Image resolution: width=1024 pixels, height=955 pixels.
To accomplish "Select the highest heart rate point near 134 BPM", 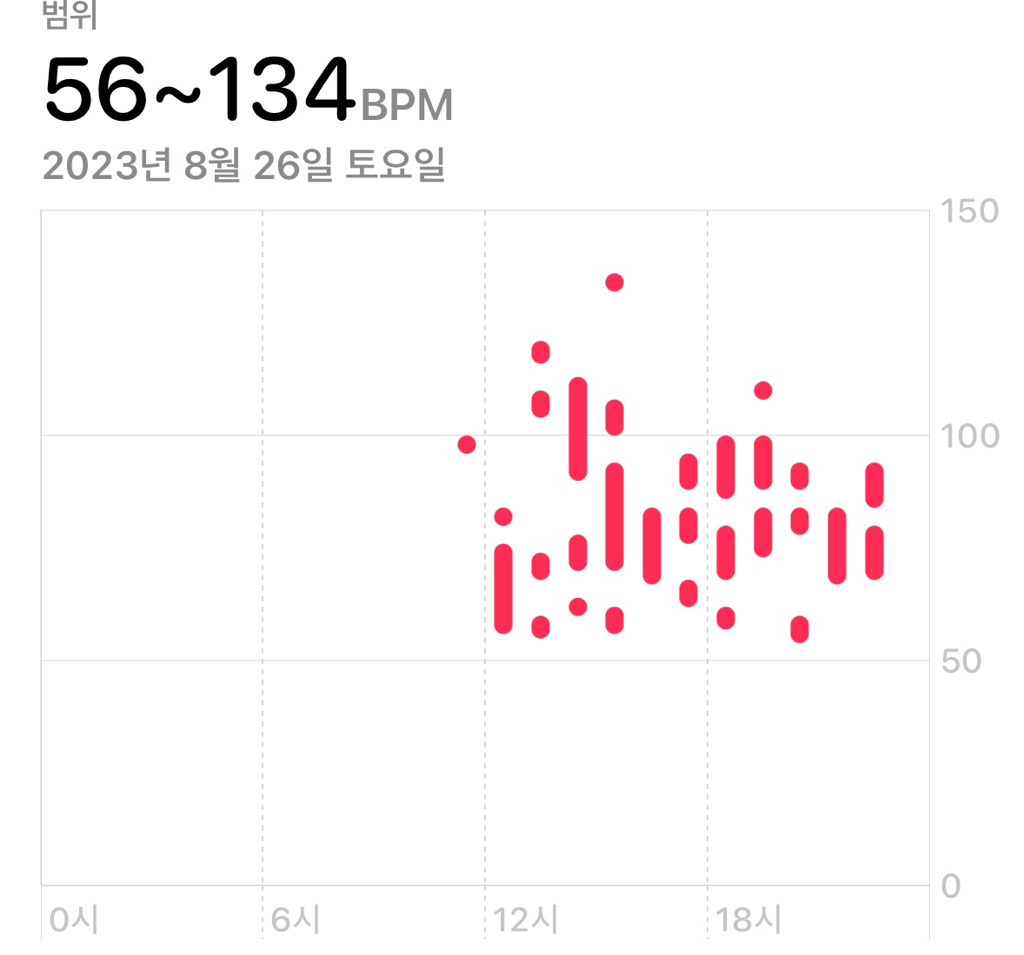I will (614, 283).
